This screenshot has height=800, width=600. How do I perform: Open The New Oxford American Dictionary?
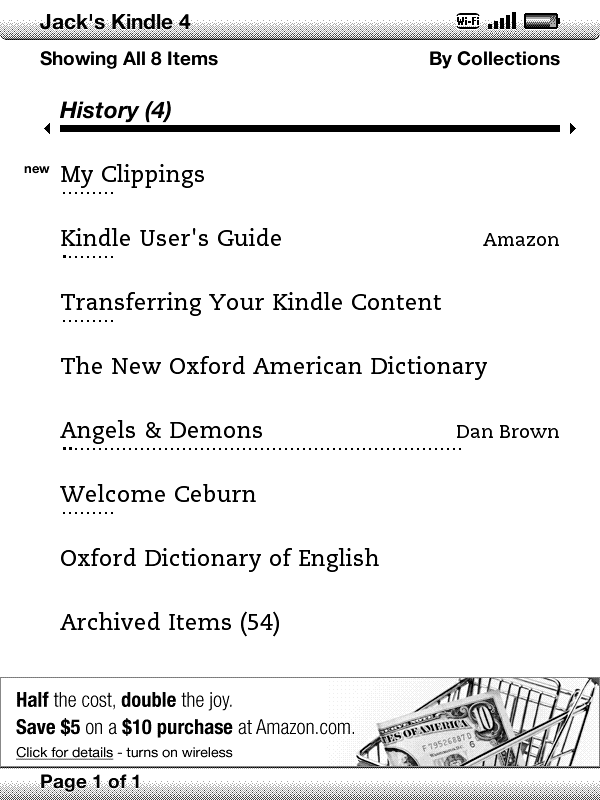(x=273, y=367)
